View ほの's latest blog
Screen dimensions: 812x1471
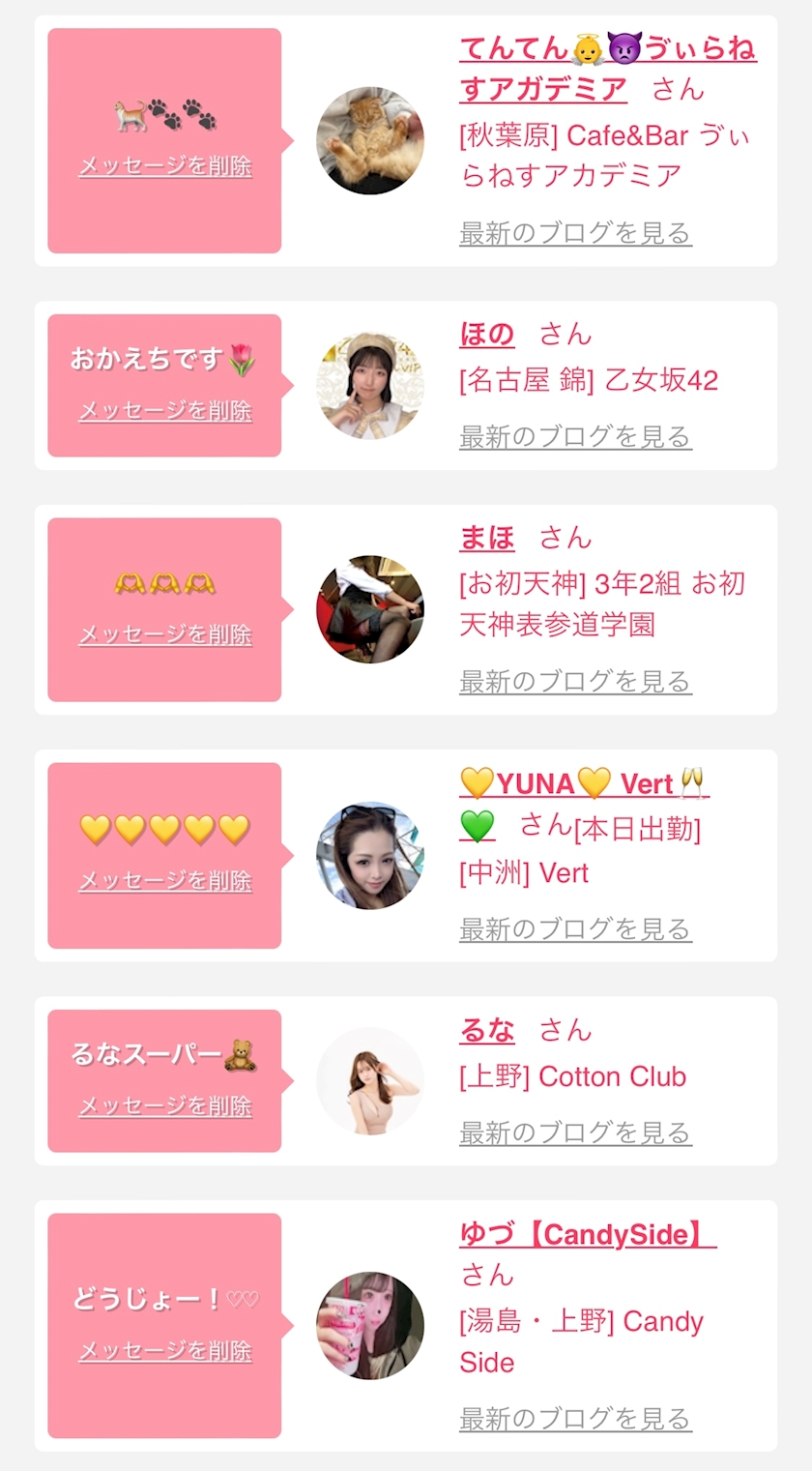tap(575, 437)
